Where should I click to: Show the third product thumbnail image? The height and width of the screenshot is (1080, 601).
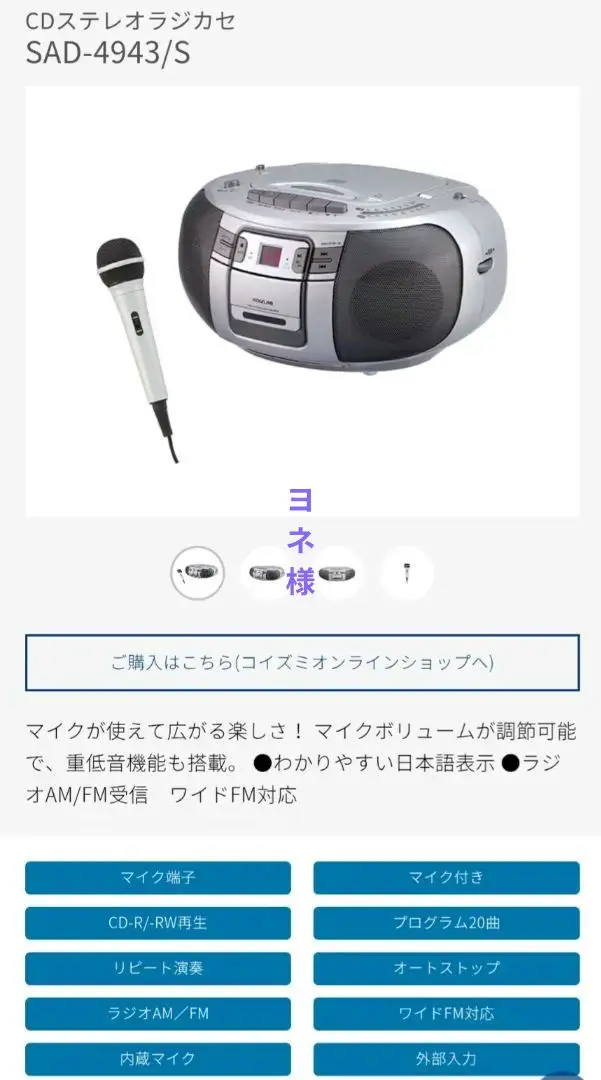point(337,573)
